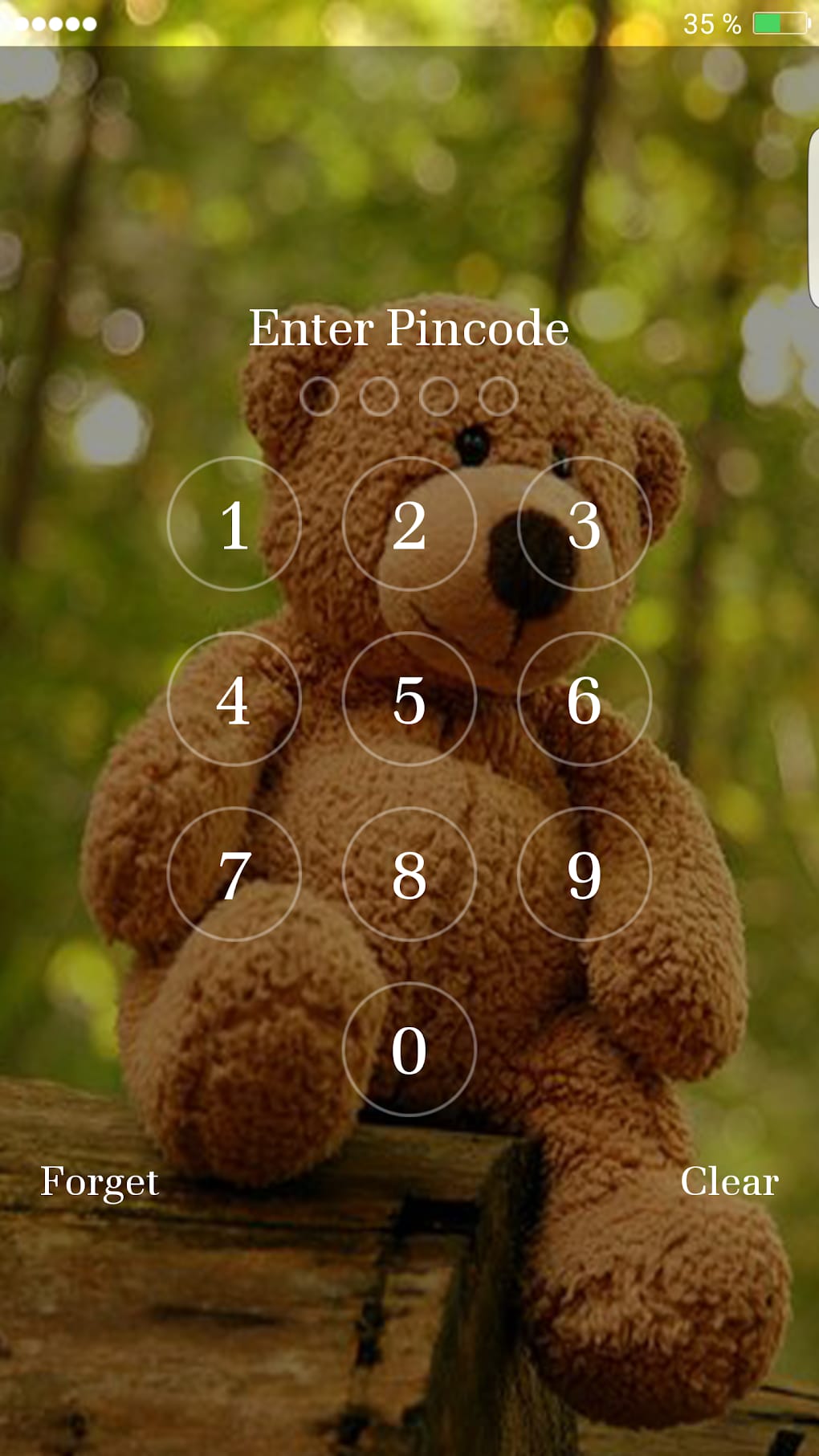The height and width of the screenshot is (1456, 819).
Task: Enter digit 6 on the pincode pad
Action: tap(584, 699)
